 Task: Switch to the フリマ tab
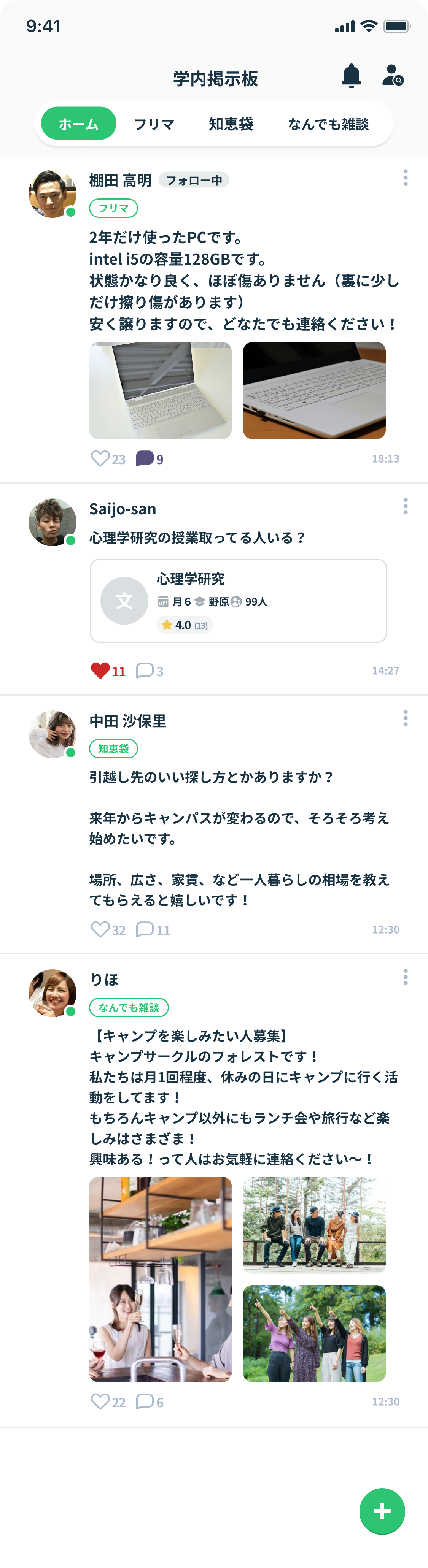(154, 124)
